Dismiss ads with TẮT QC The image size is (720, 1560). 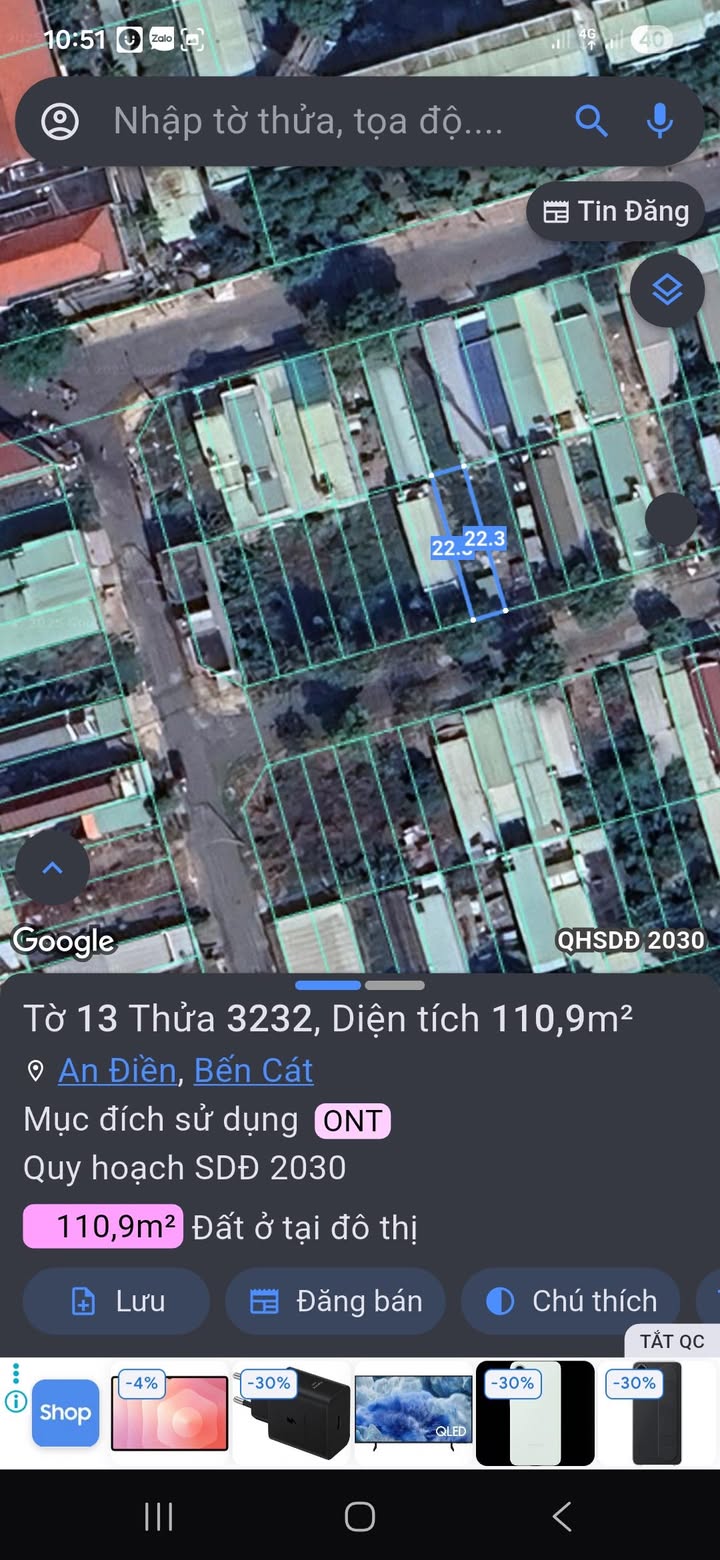pos(672,1341)
